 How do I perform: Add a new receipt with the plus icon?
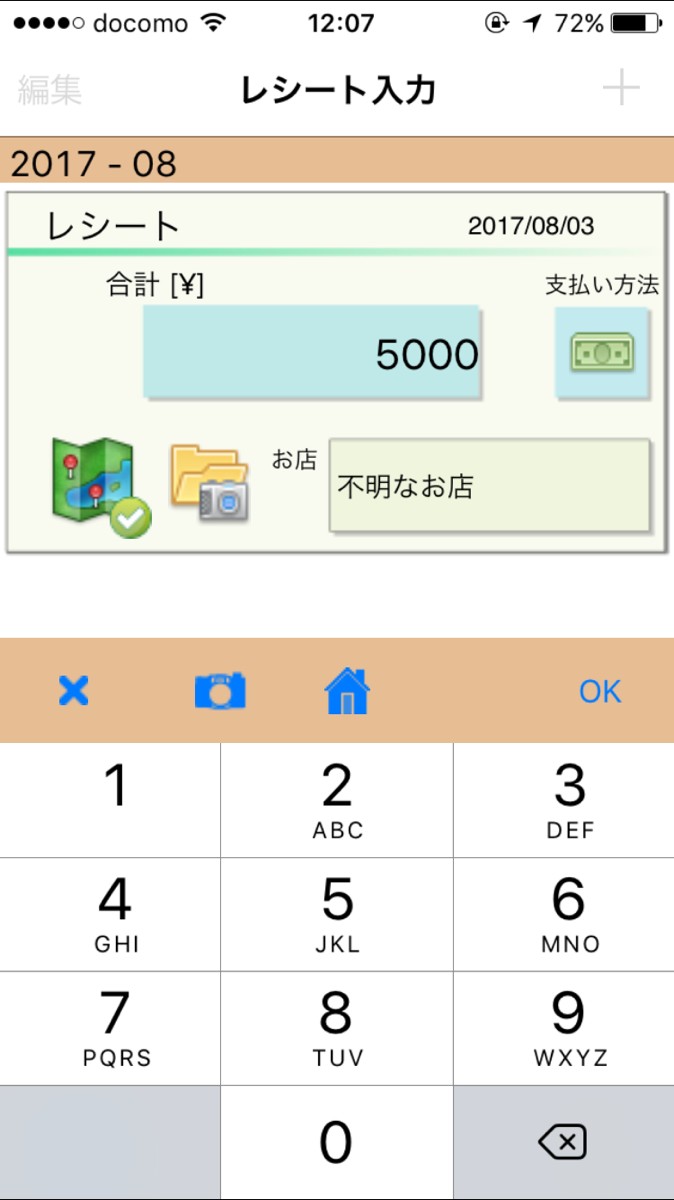621,89
